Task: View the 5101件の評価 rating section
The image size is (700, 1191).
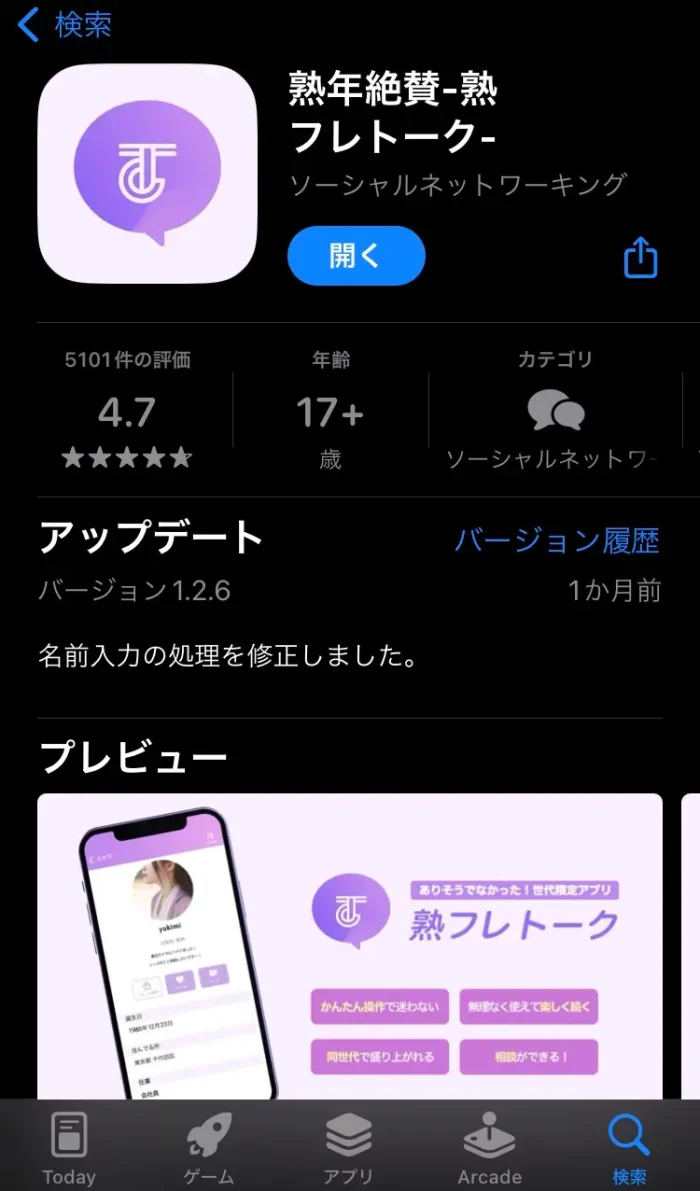Action: click(x=126, y=412)
